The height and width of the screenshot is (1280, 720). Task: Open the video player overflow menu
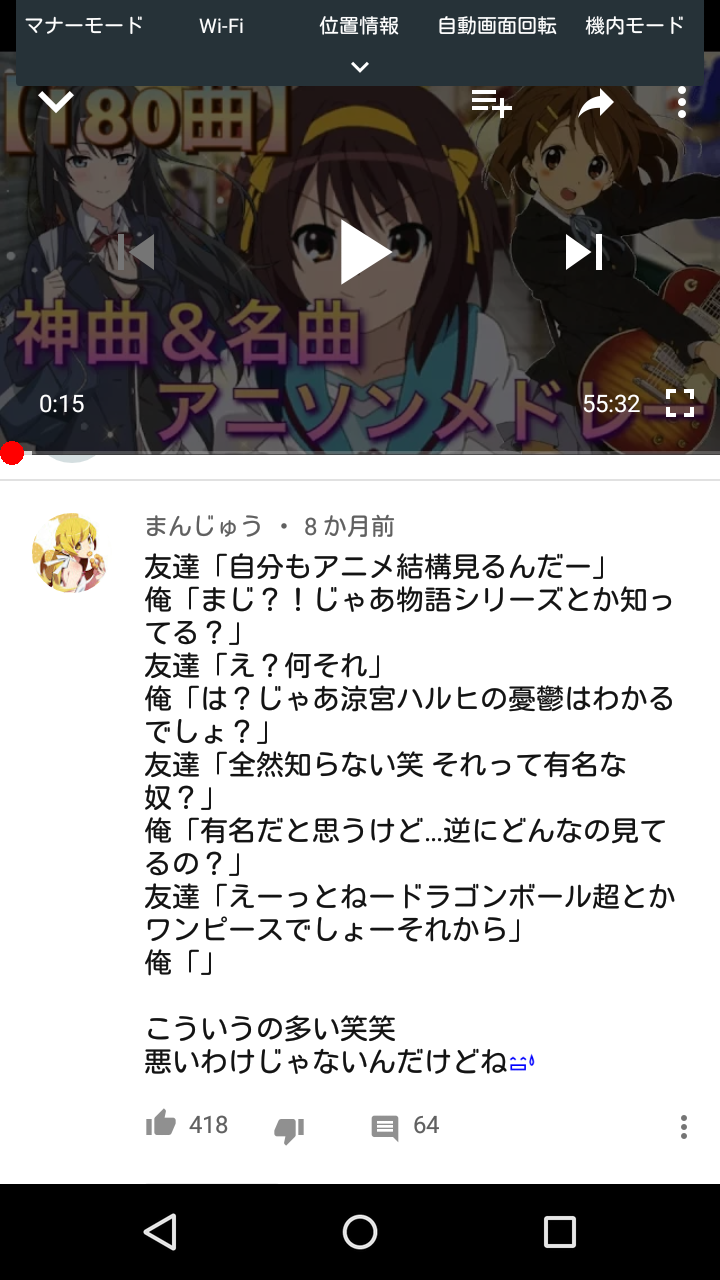(x=681, y=102)
